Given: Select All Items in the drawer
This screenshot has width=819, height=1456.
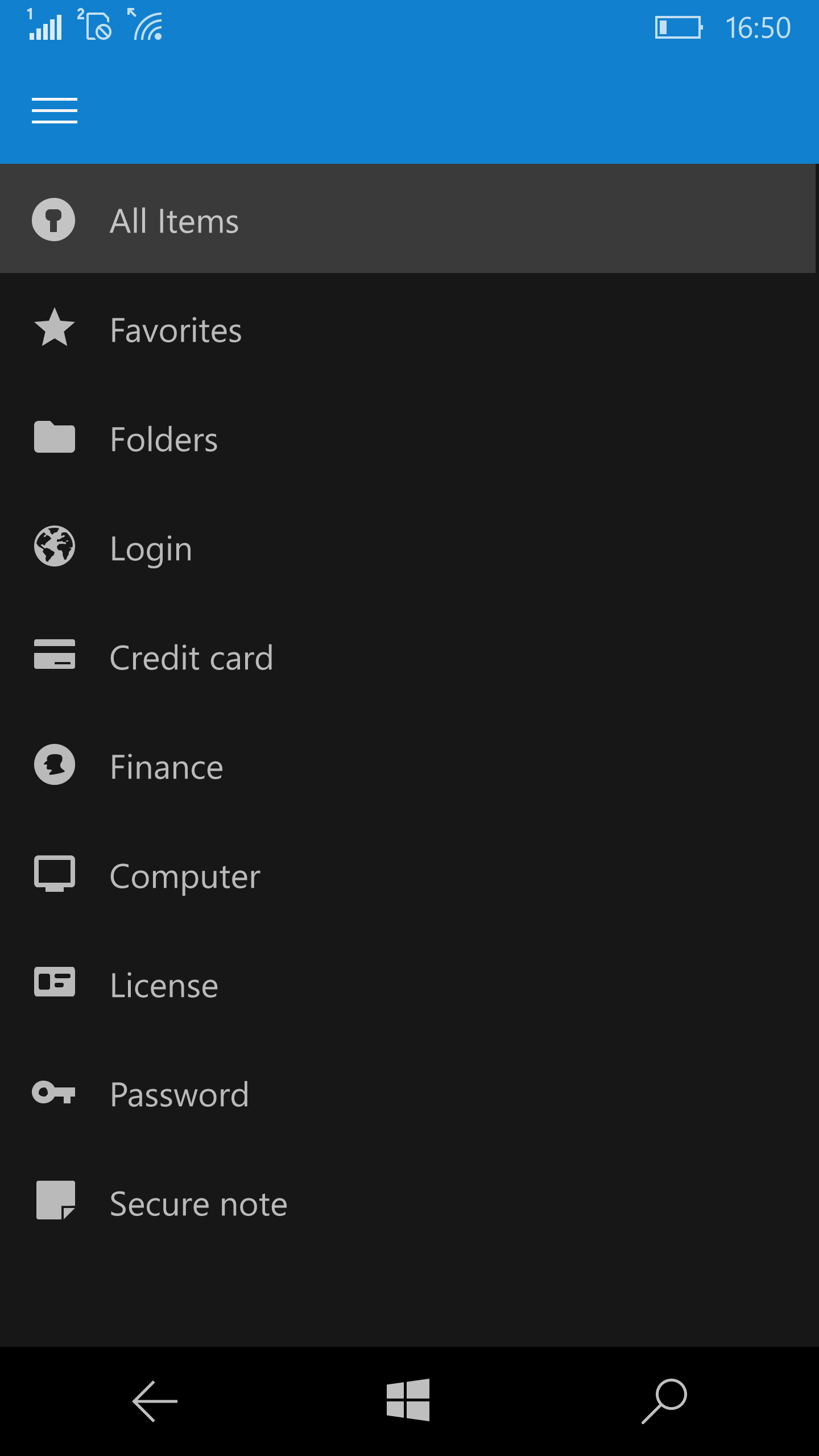Looking at the screenshot, I should [x=408, y=219].
